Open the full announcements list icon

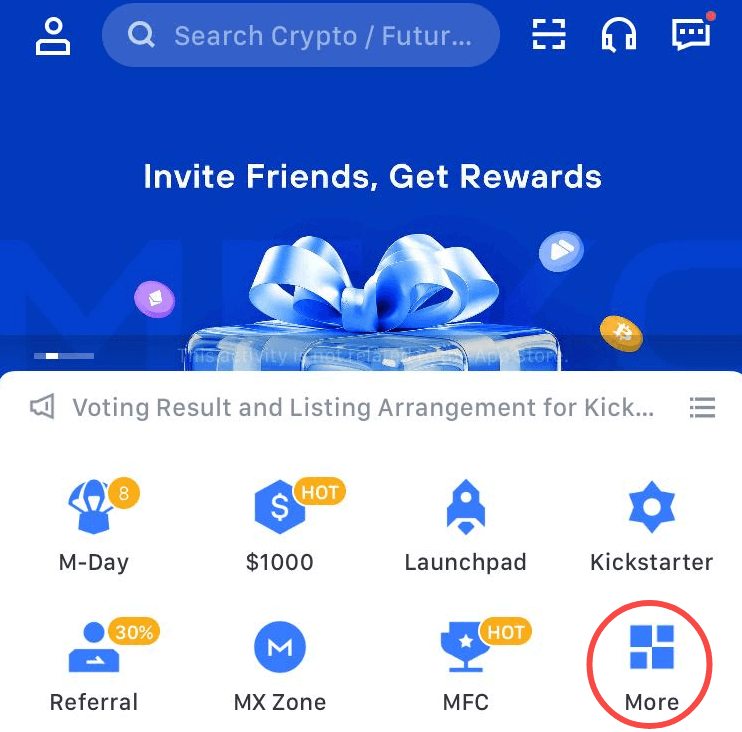(x=702, y=408)
